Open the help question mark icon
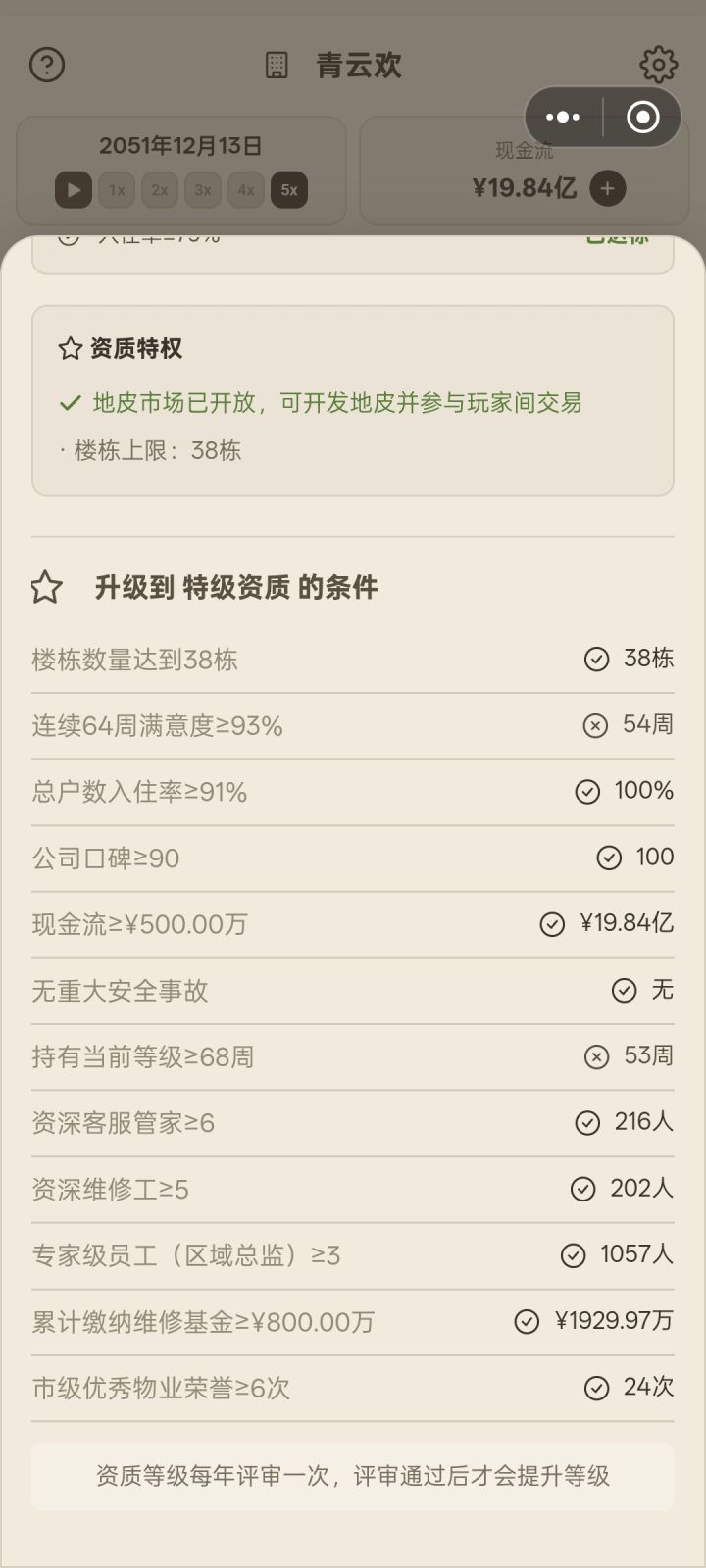 (47, 65)
